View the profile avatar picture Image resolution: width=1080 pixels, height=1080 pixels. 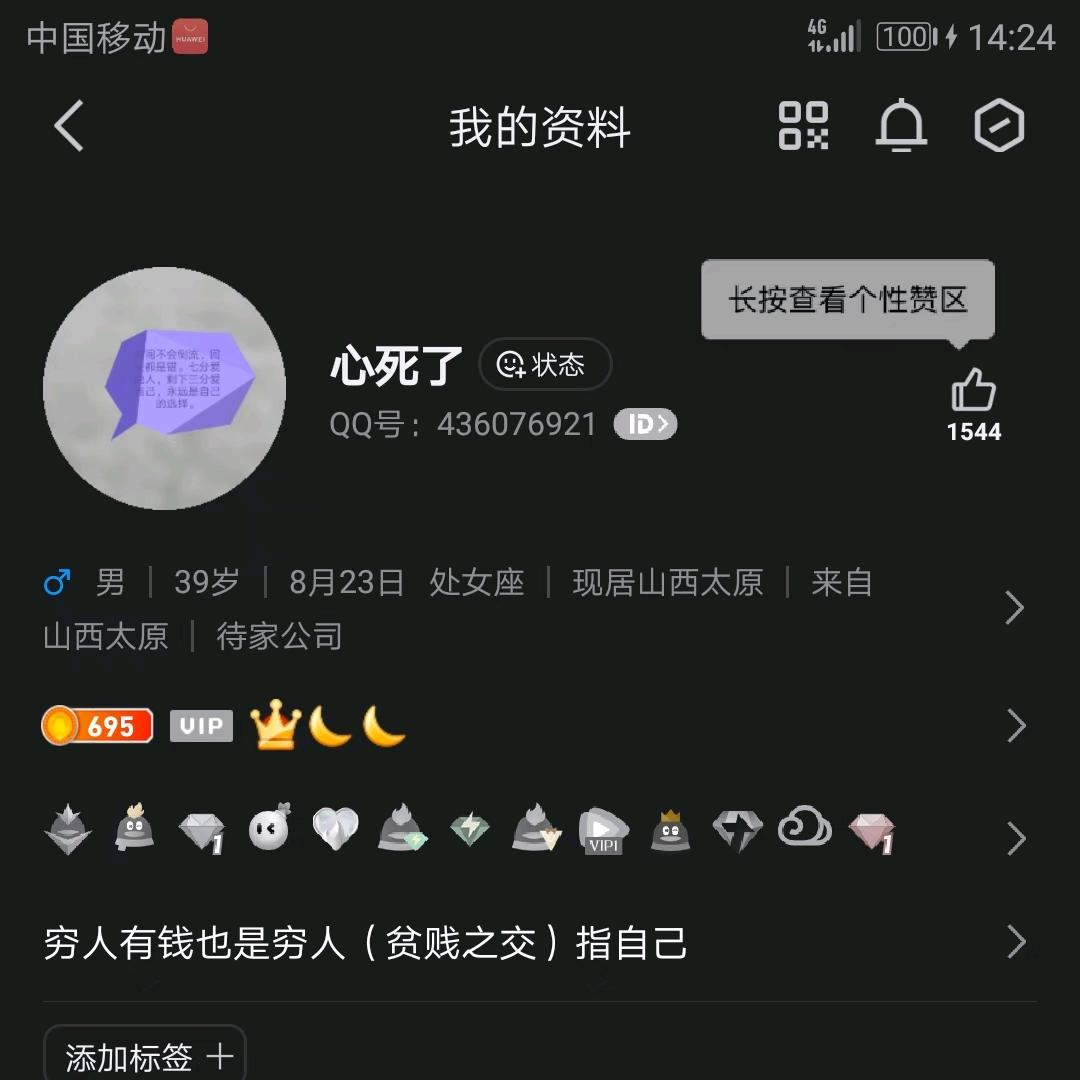(x=165, y=388)
